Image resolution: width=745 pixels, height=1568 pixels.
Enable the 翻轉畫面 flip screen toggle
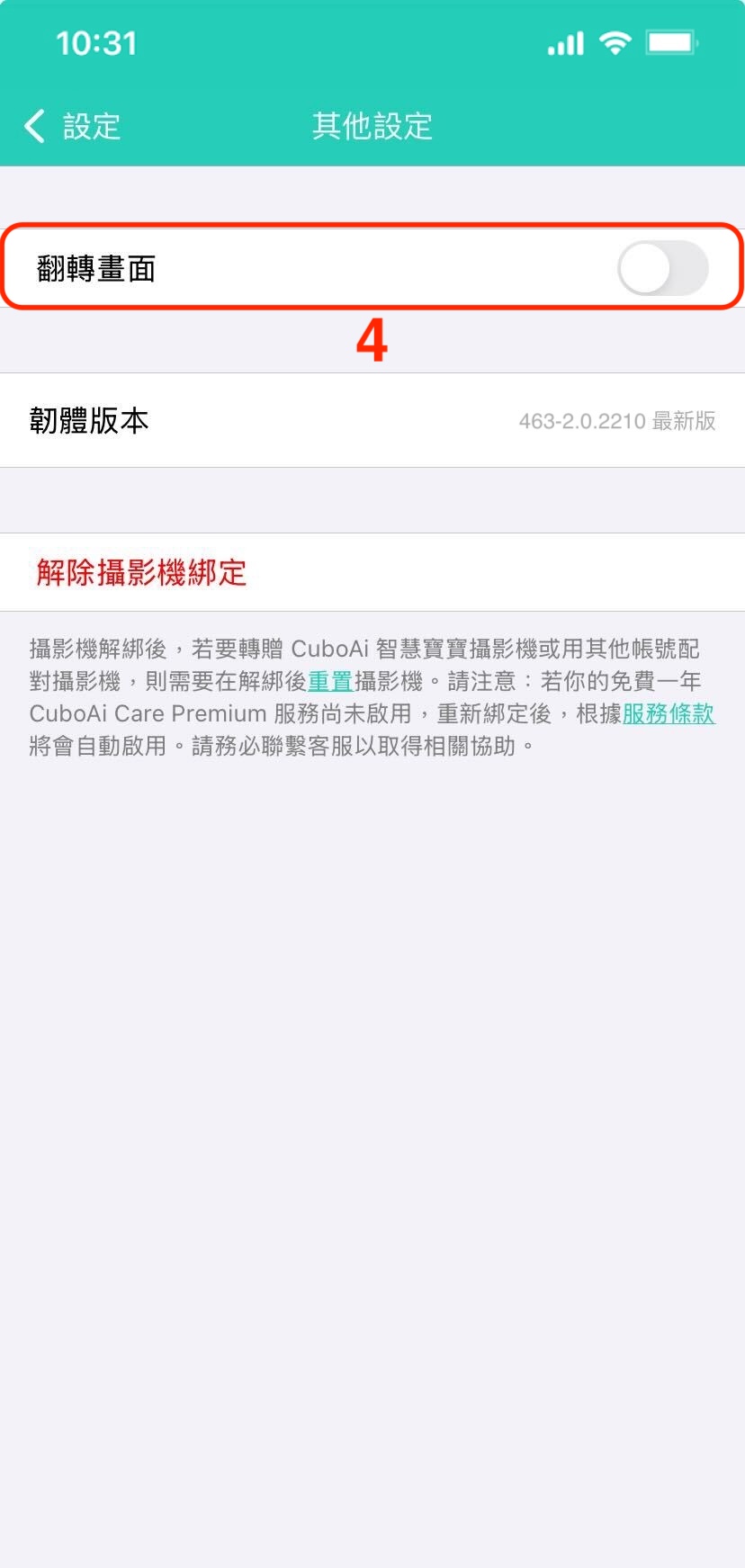(x=663, y=268)
